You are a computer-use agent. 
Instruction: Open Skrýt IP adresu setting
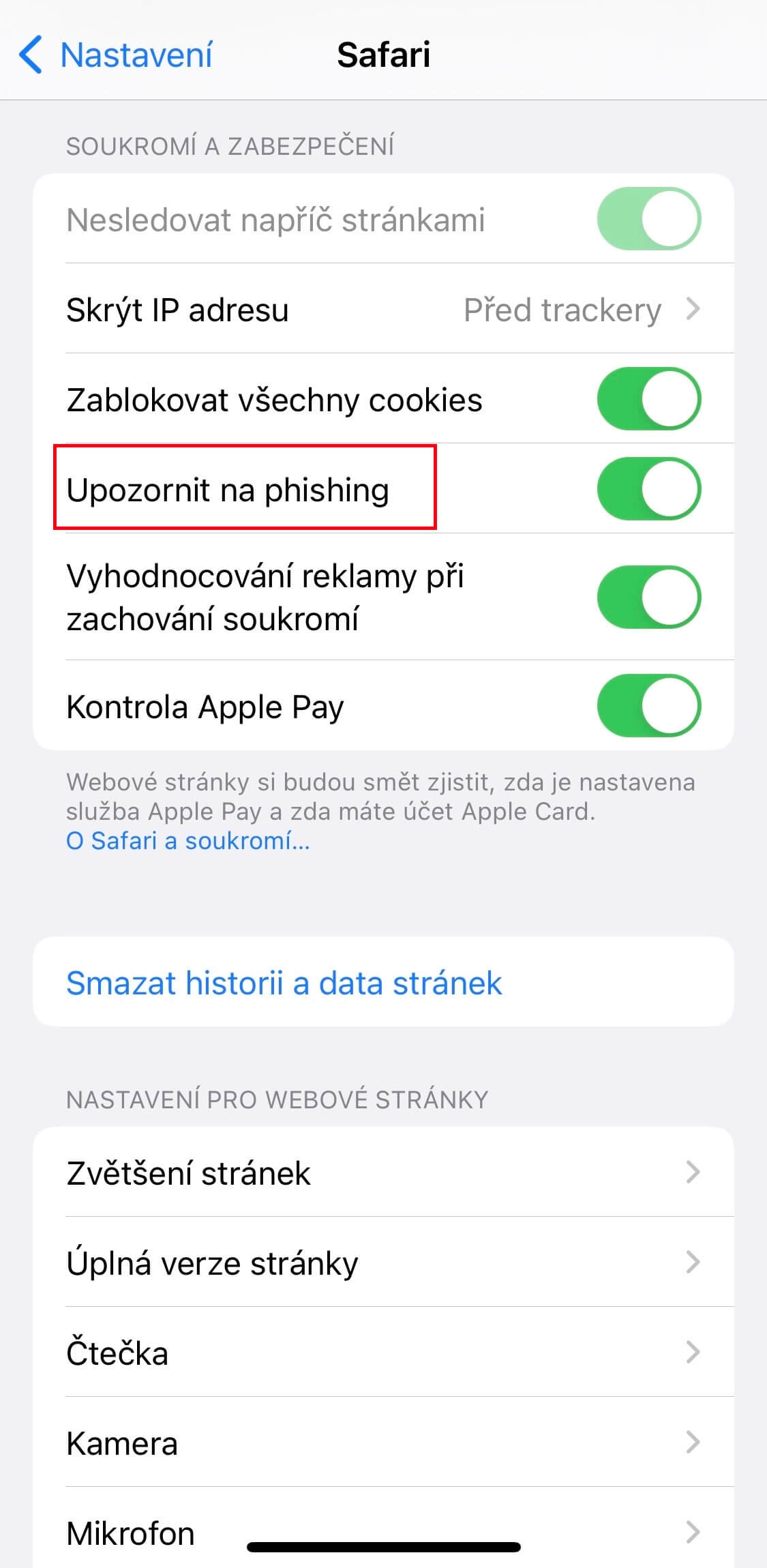click(x=383, y=309)
